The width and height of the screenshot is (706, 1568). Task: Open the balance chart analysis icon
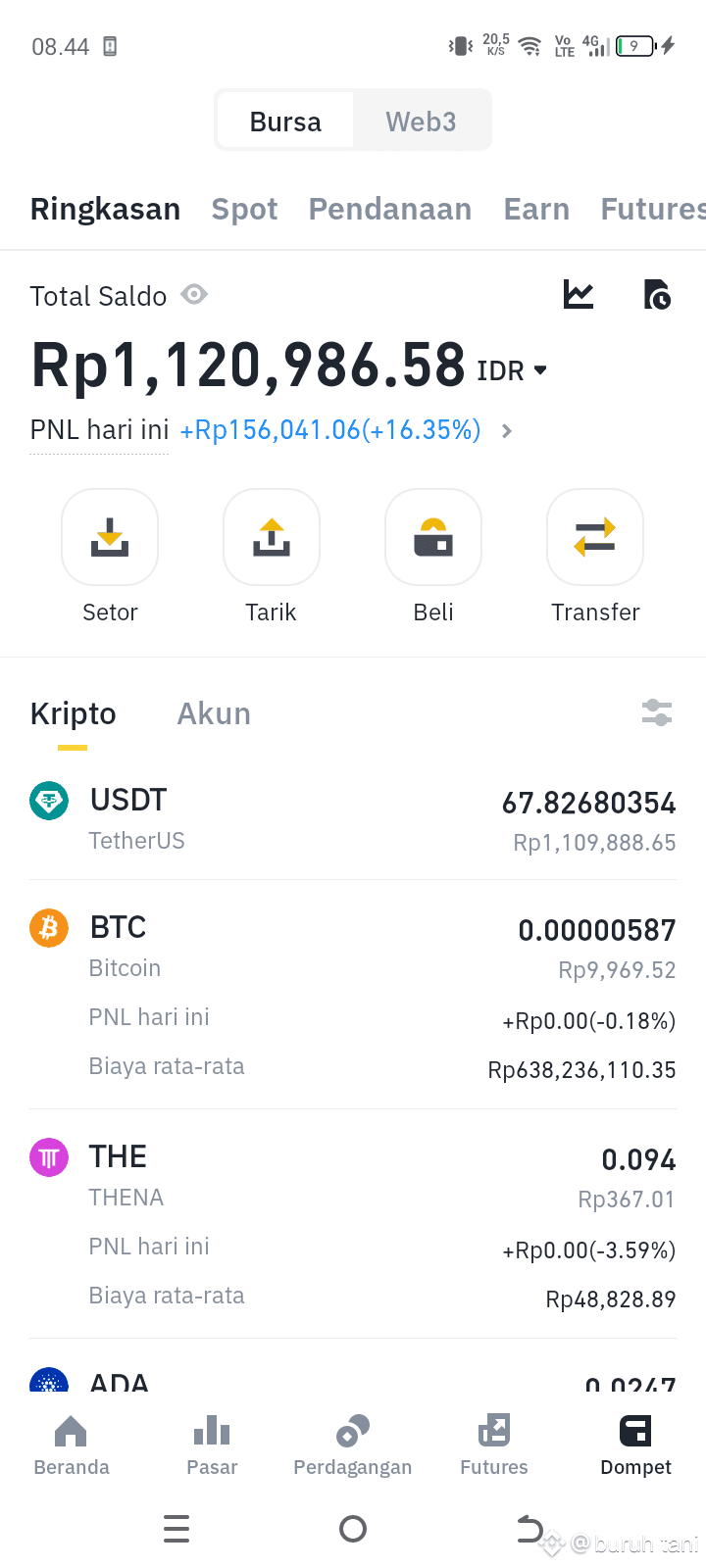[579, 294]
